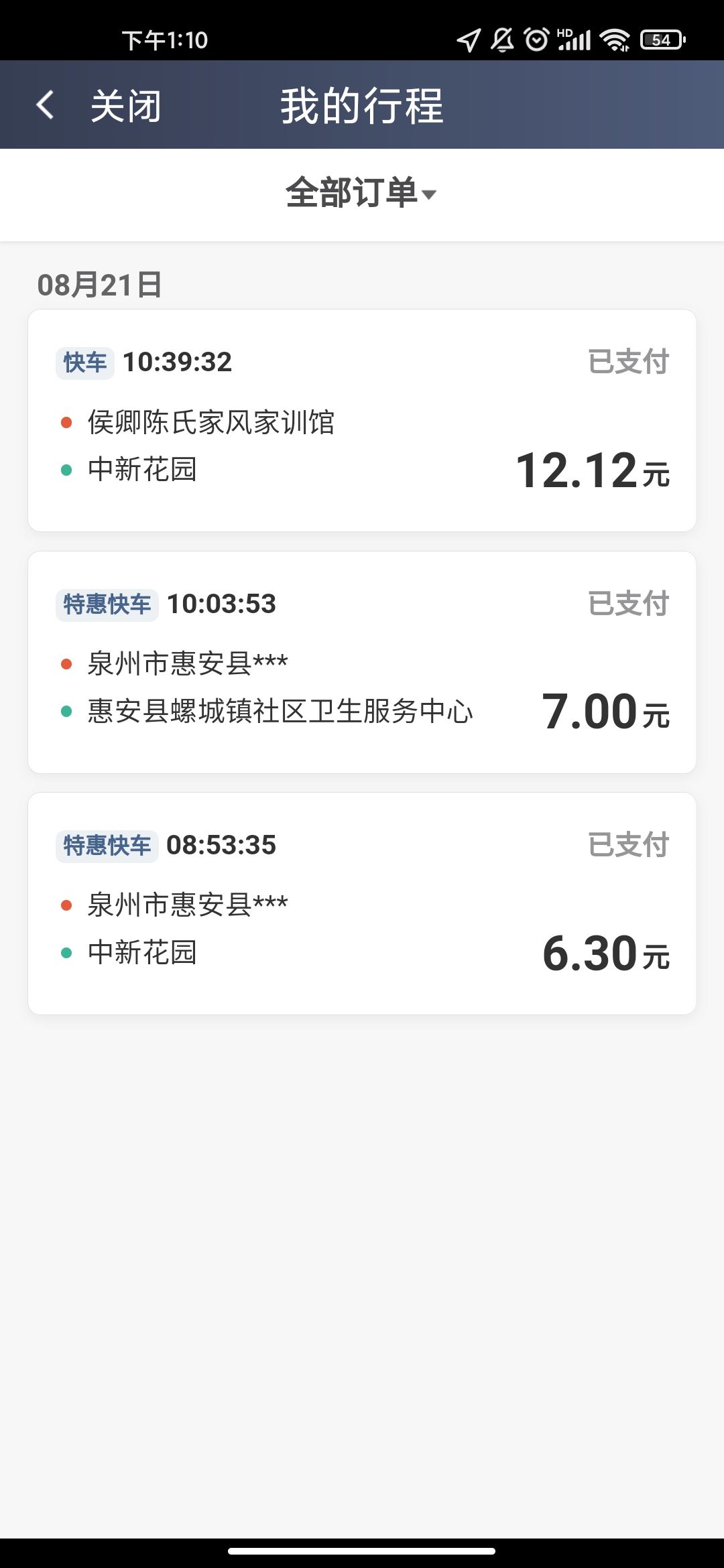This screenshot has width=724, height=1568.
Task: Tap the cellular signal icon in status bar
Action: tap(575, 40)
